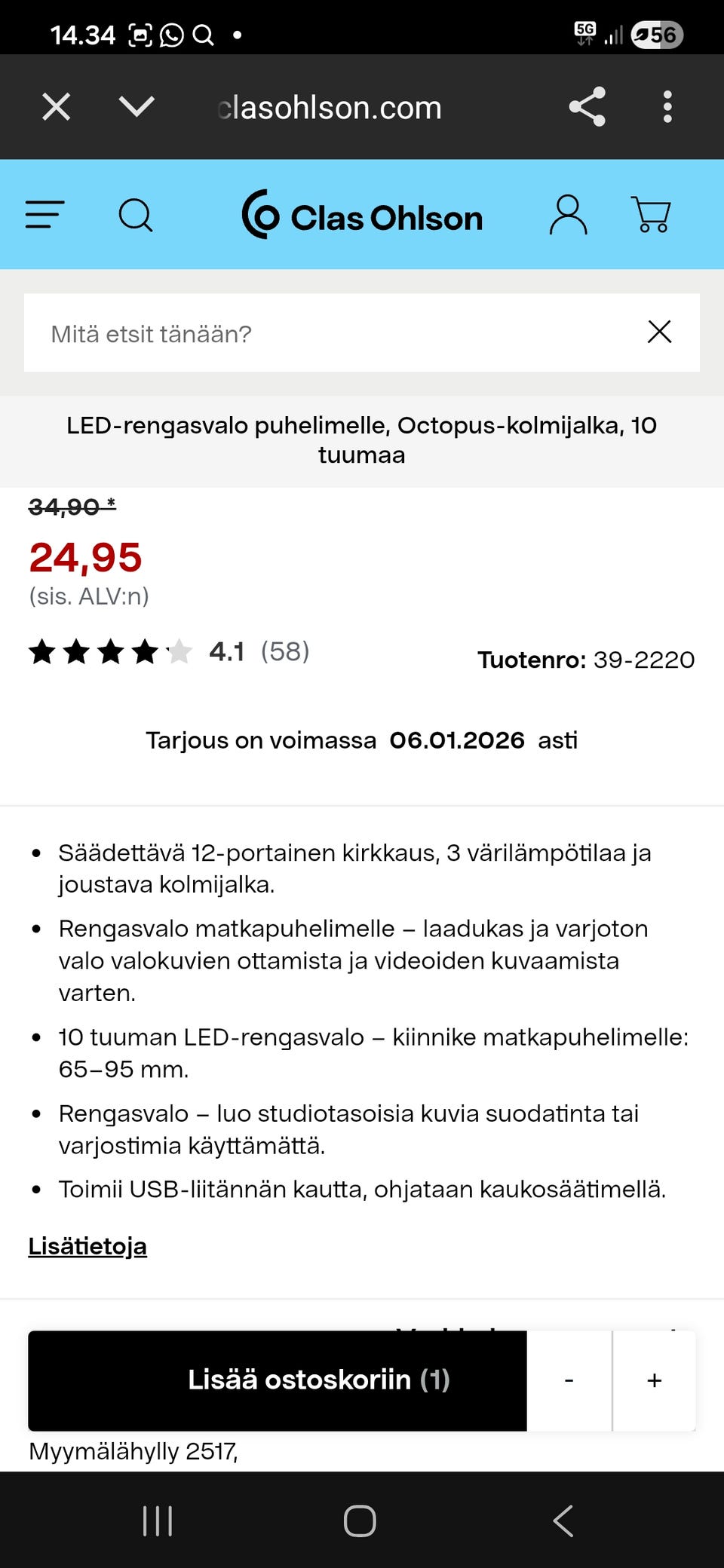View the shopping cart
The width and height of the screenshot is (724, 1568).
(x=652, y=215)
